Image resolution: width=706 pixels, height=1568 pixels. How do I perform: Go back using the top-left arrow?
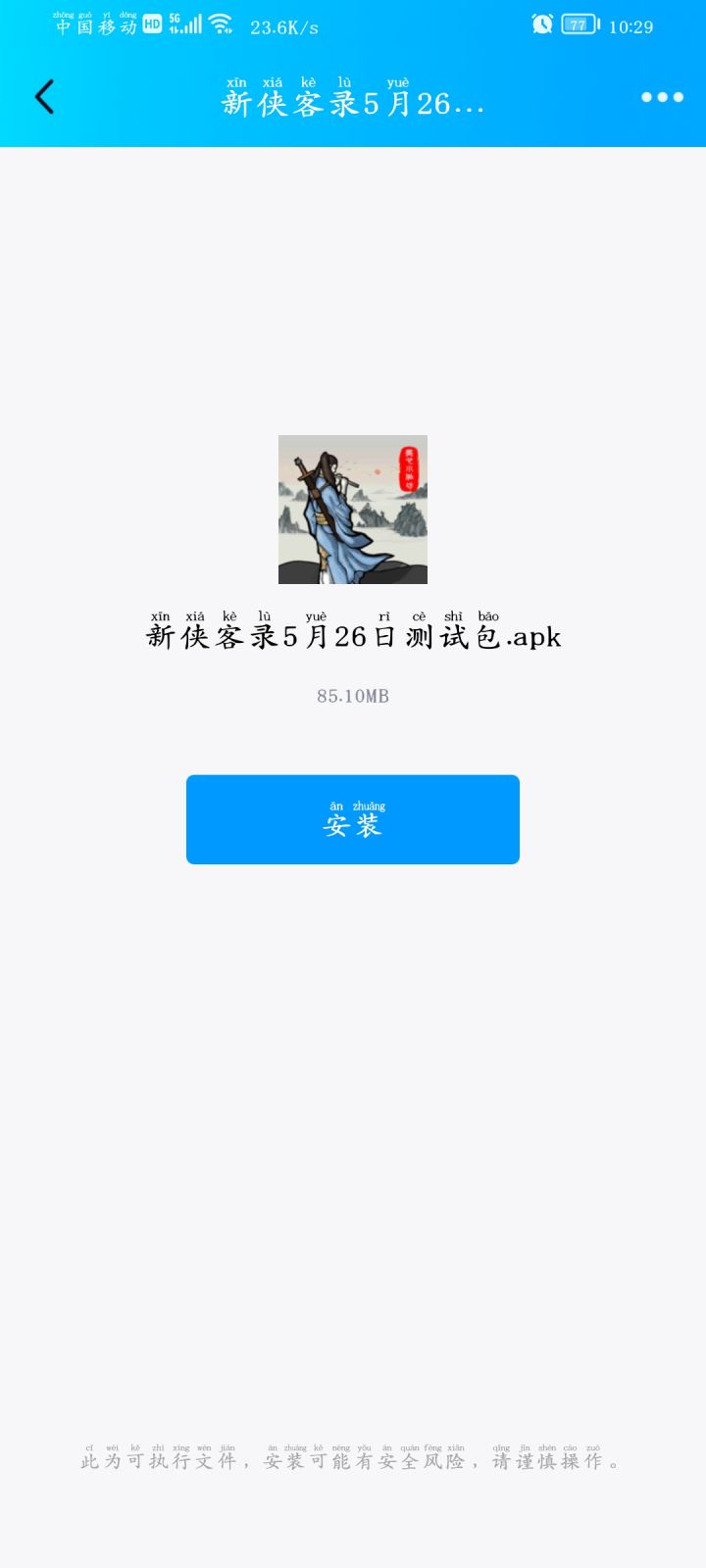tap(44, 97)
